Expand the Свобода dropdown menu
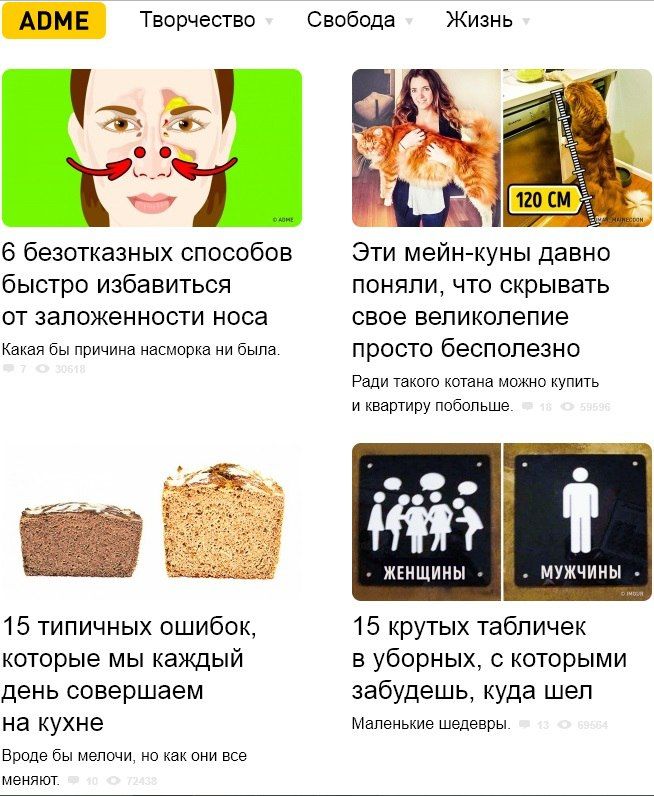The width and height of the screenshot is (654, 796). click(360, 20)
